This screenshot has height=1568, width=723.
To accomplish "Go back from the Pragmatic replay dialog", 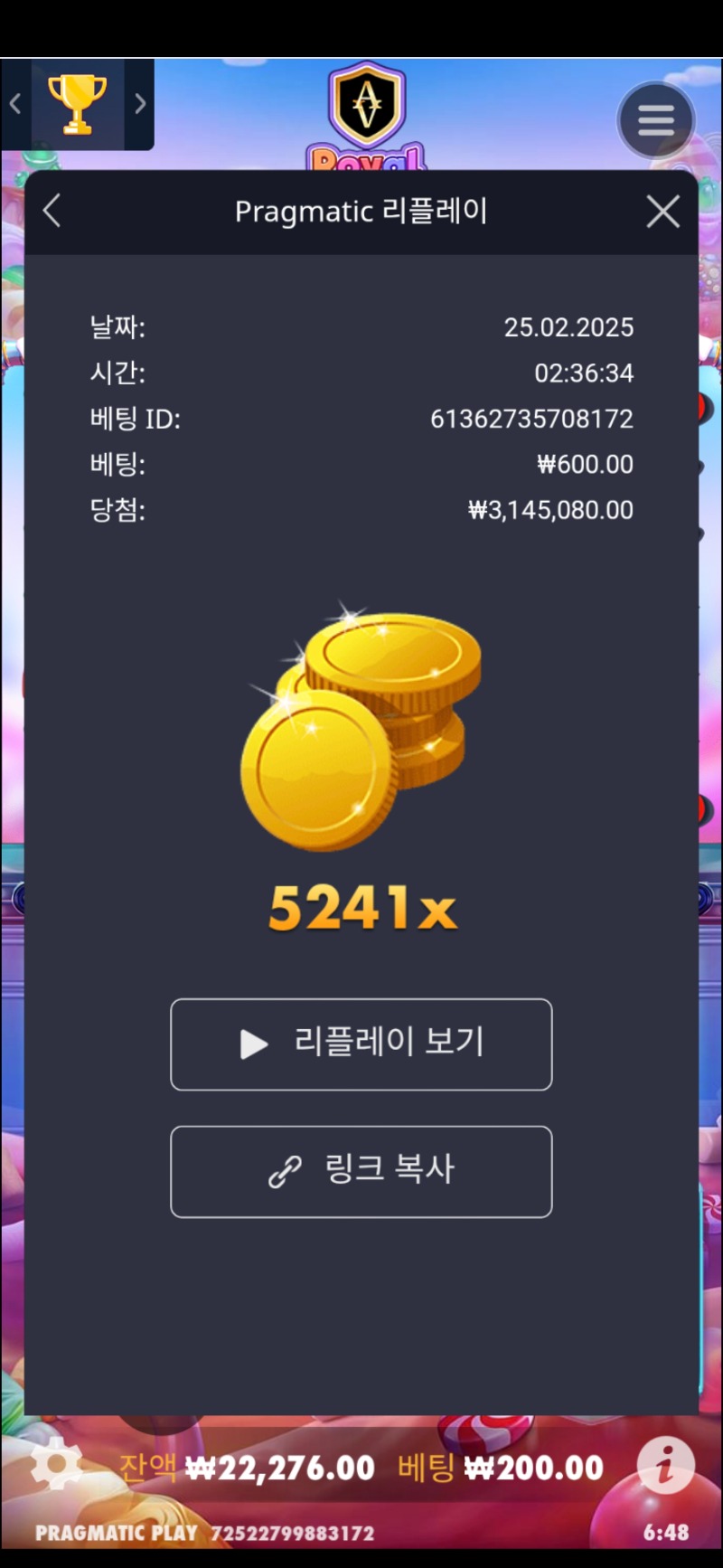I will tap(52, 212).
